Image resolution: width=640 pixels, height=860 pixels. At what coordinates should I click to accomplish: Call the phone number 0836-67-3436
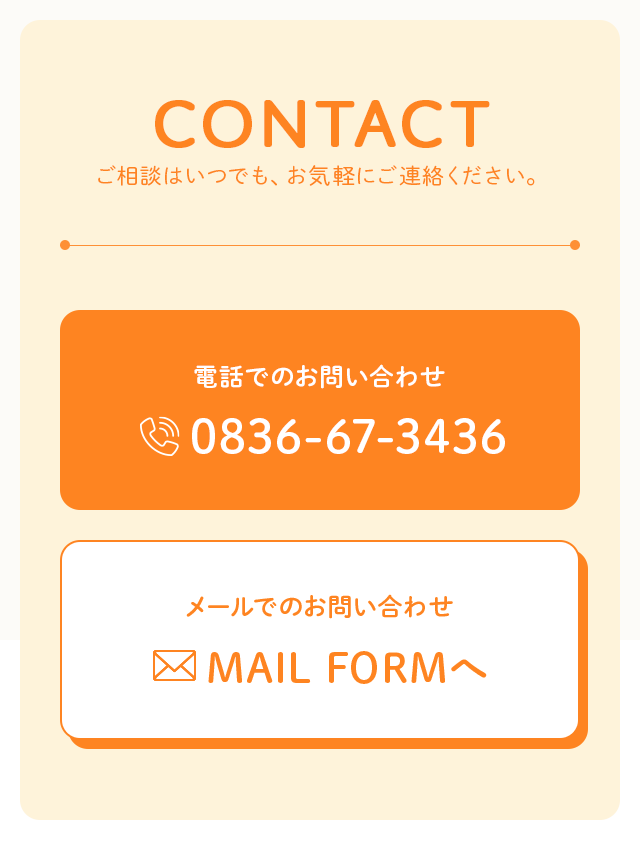[320, 410]
